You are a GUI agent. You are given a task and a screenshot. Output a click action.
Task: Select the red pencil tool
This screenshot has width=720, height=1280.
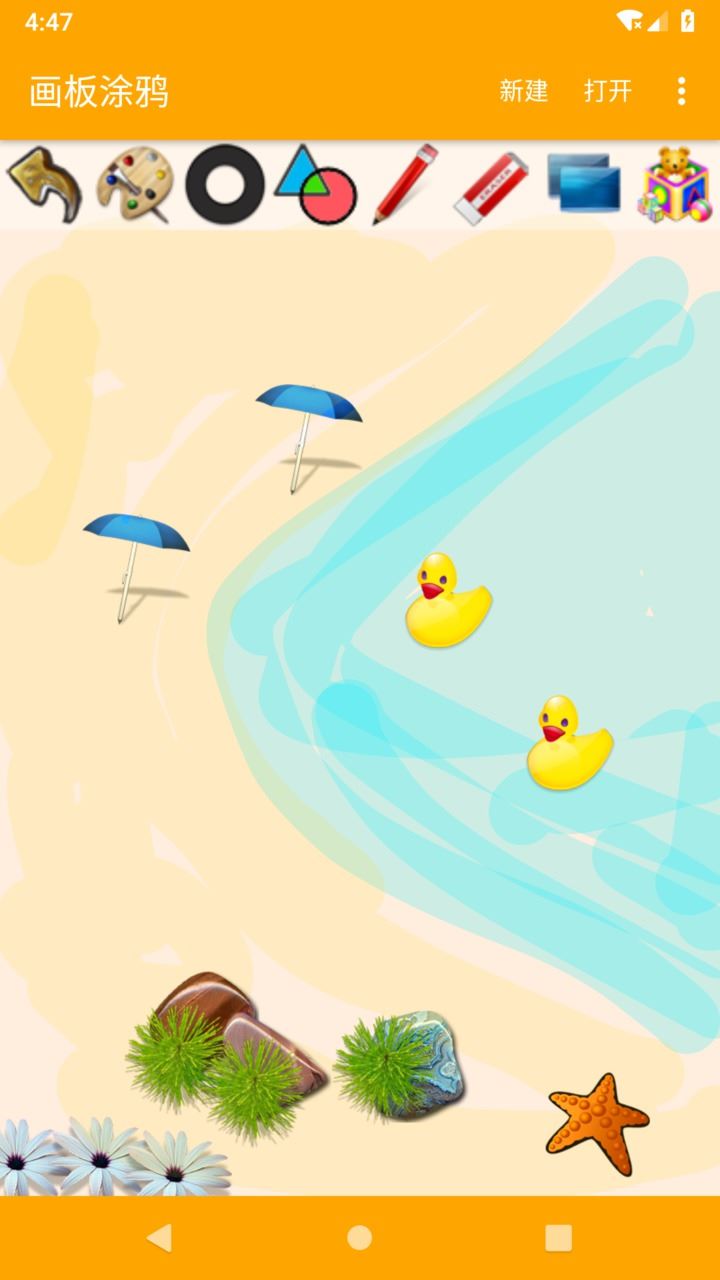(x=406, y=184)
